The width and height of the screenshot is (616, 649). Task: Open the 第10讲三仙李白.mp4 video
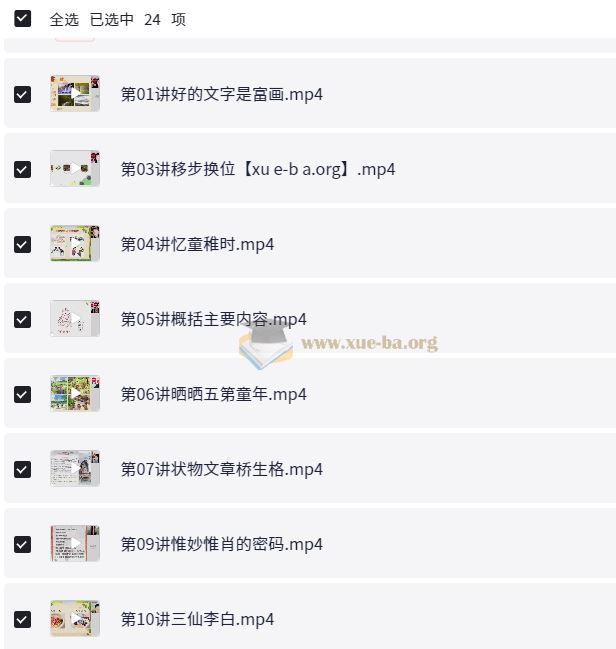[x=197, y=619]
